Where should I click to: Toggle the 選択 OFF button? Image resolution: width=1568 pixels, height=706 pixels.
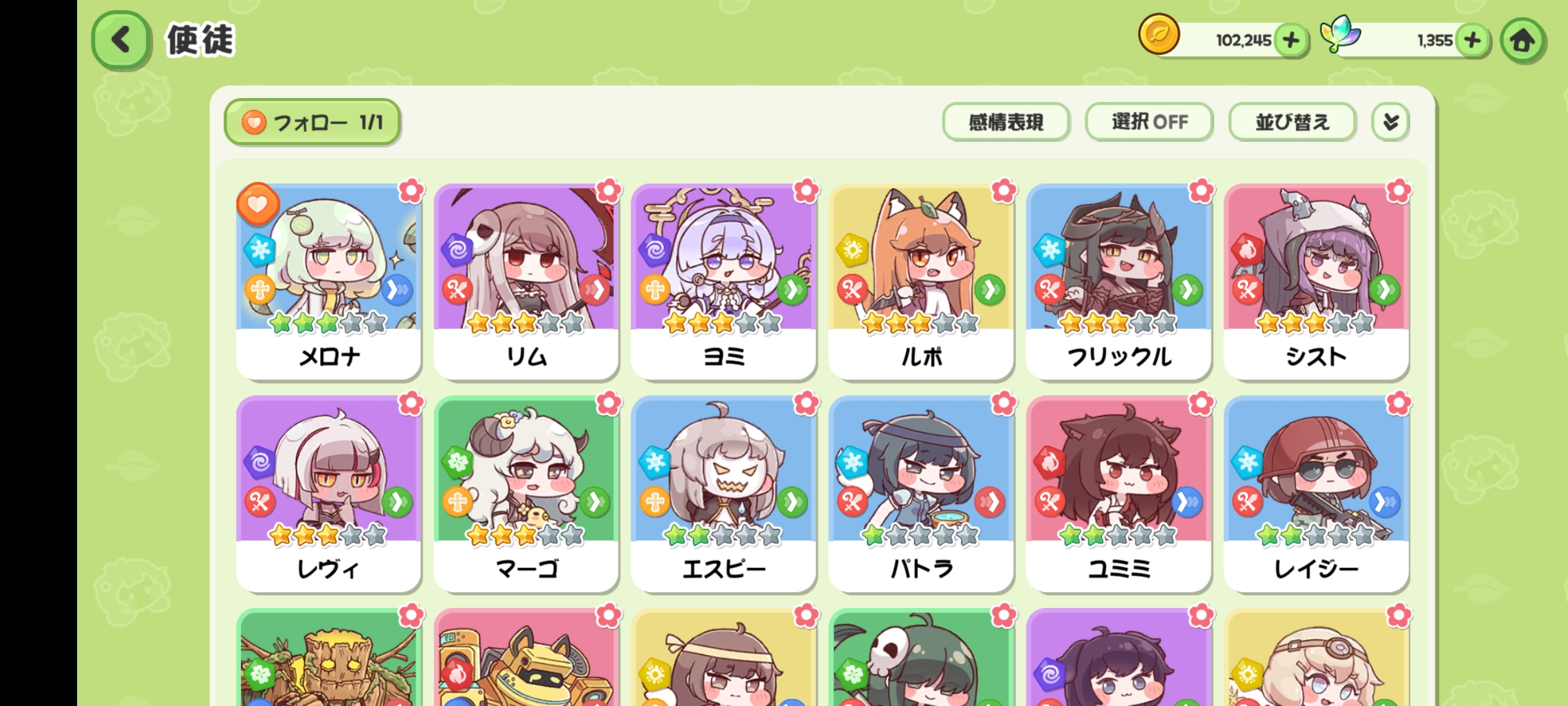click(1149, 122)
